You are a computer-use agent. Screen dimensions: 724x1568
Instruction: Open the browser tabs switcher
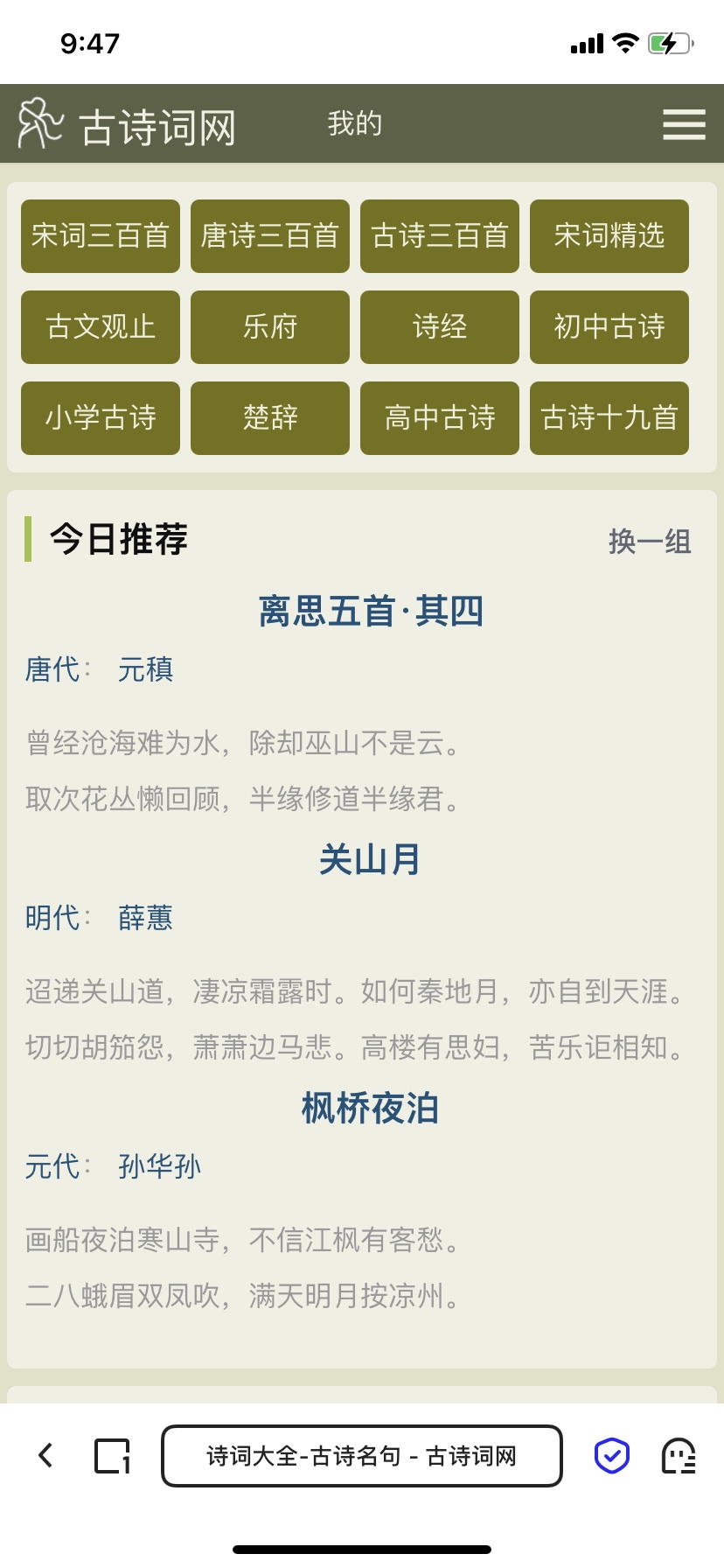point(113,1456)
